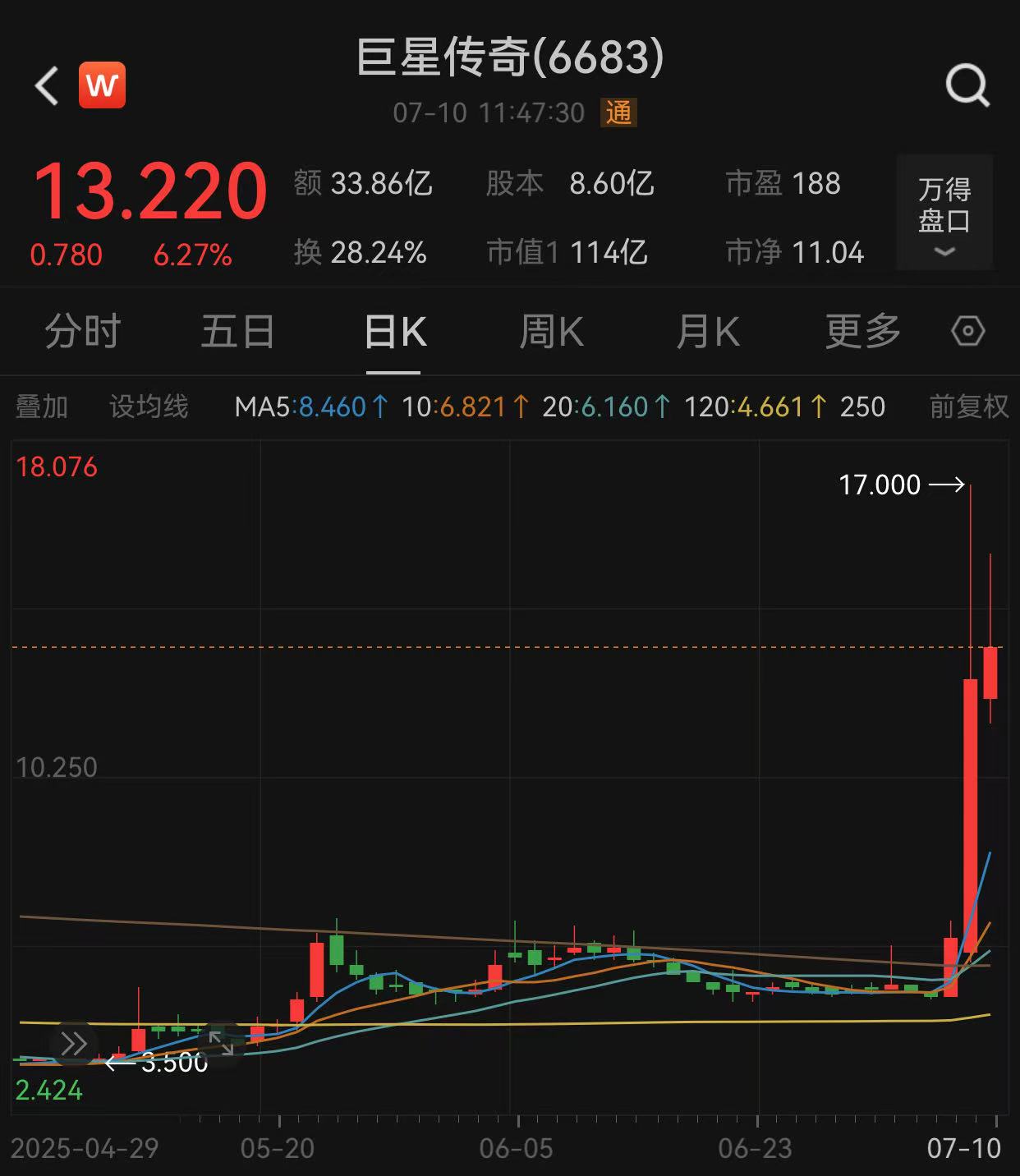The width and height of the screenshot is (1020, 1176).
Task: Switch to the 月K chart tab
Action: point(708,332)
